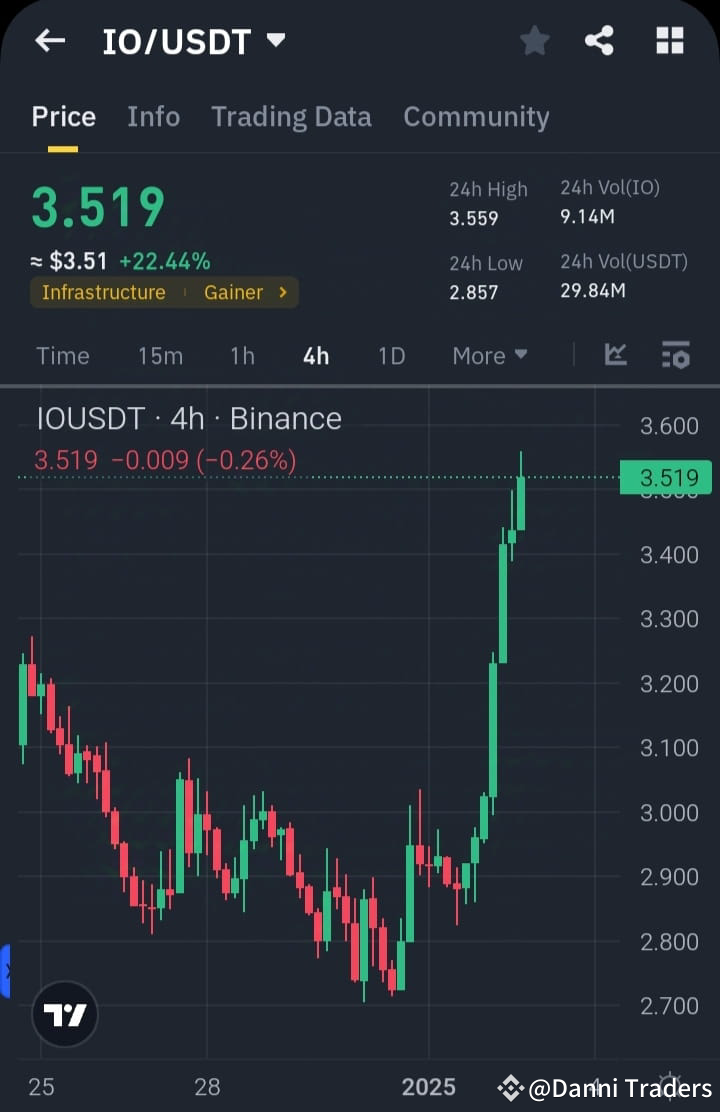Tap the Binance diamond logo near Danni Traders

[x=510, y=1087]
